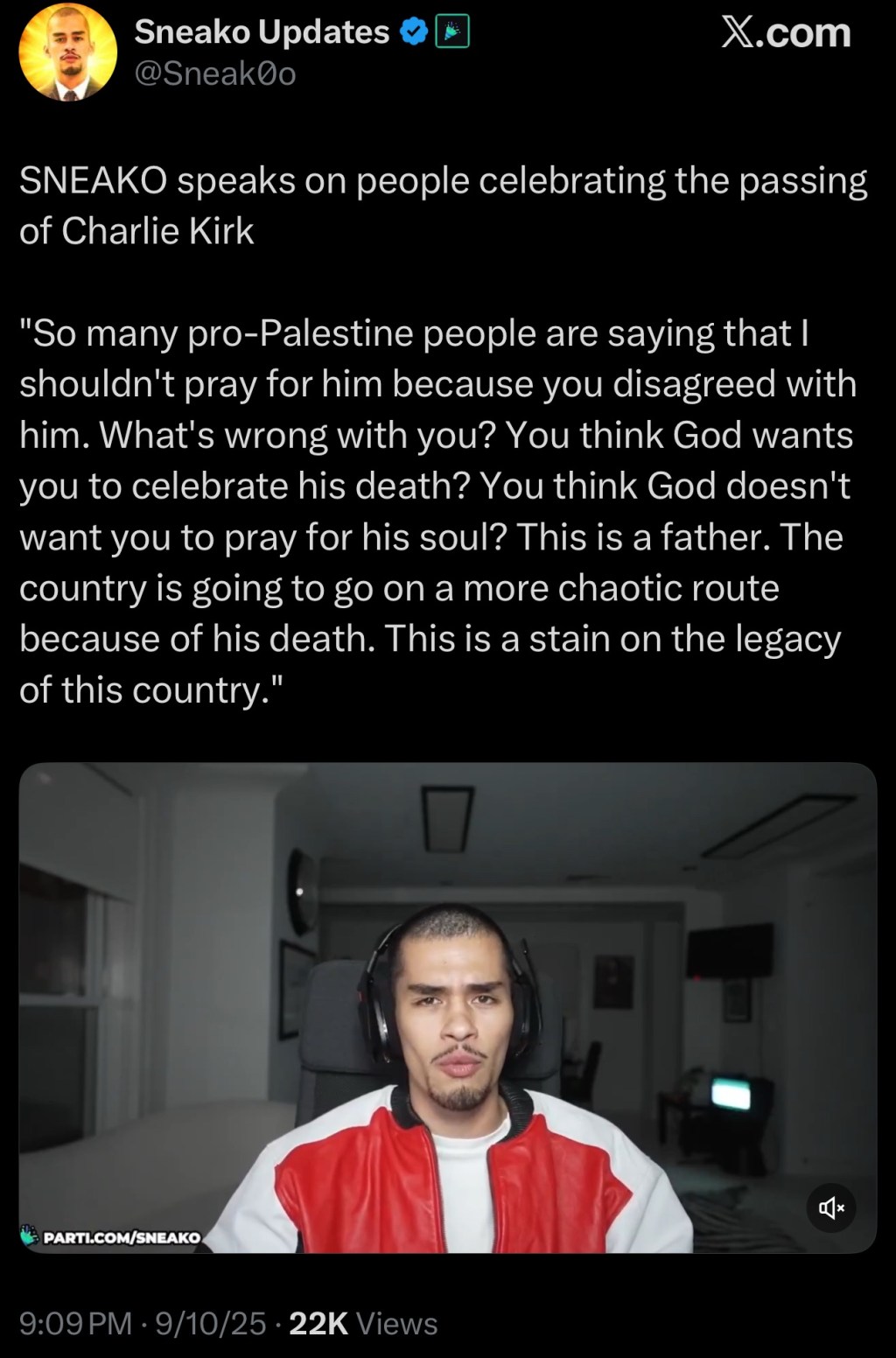Viewport: 896px width, 1358px height.
Task: Click the crossed-out speaker icon on the video
Action: (x=831, y=1207)
